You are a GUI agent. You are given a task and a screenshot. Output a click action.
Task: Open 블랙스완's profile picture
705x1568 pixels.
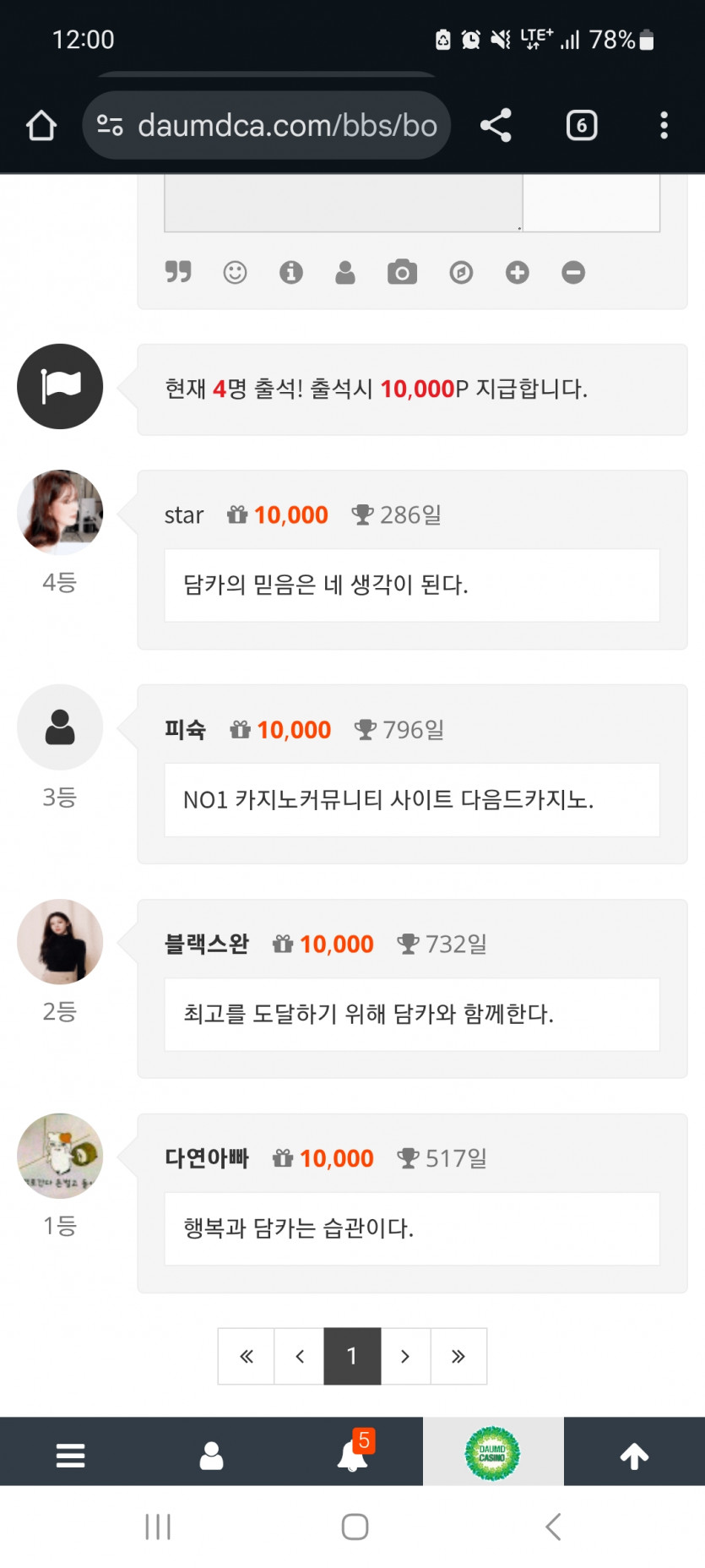(59, 941)
